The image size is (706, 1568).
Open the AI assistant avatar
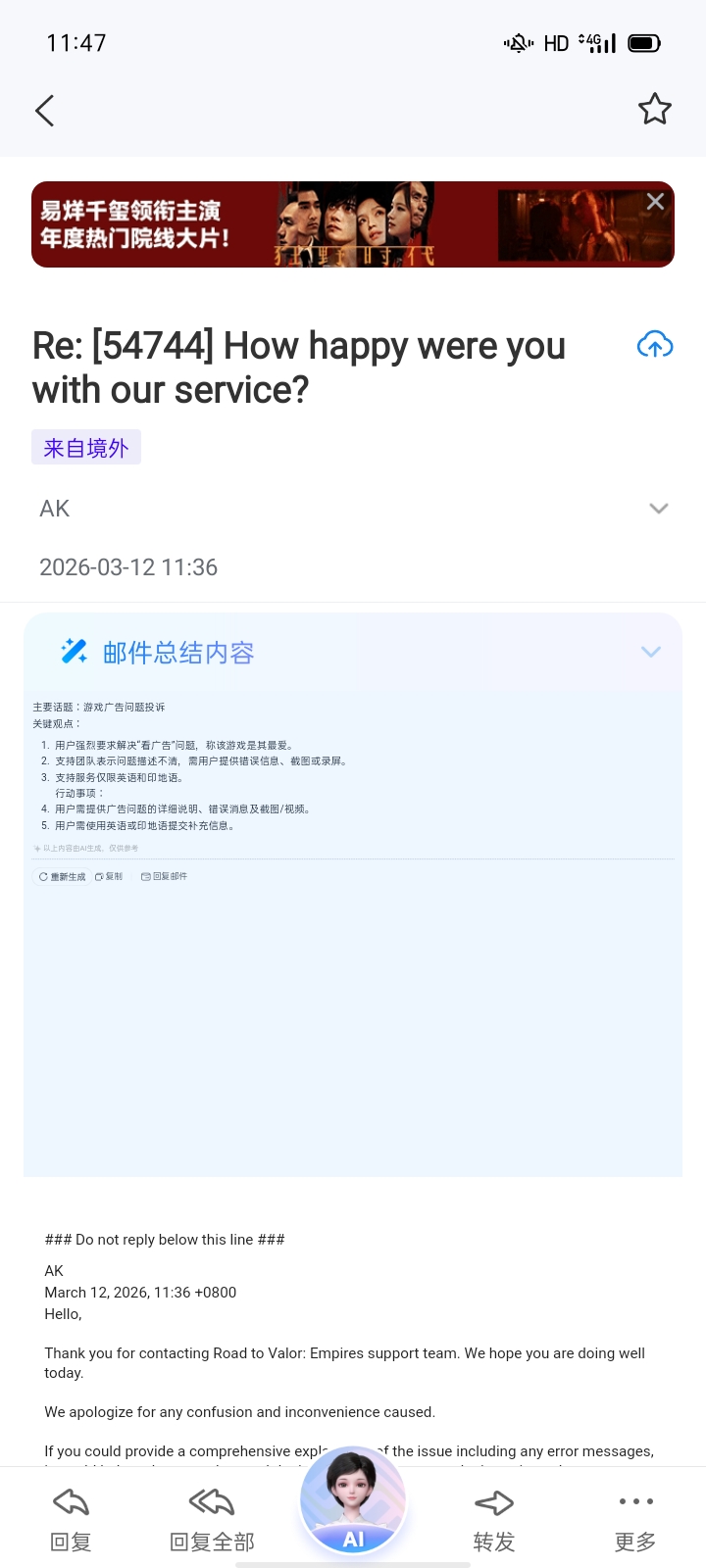click(353, 1501)
